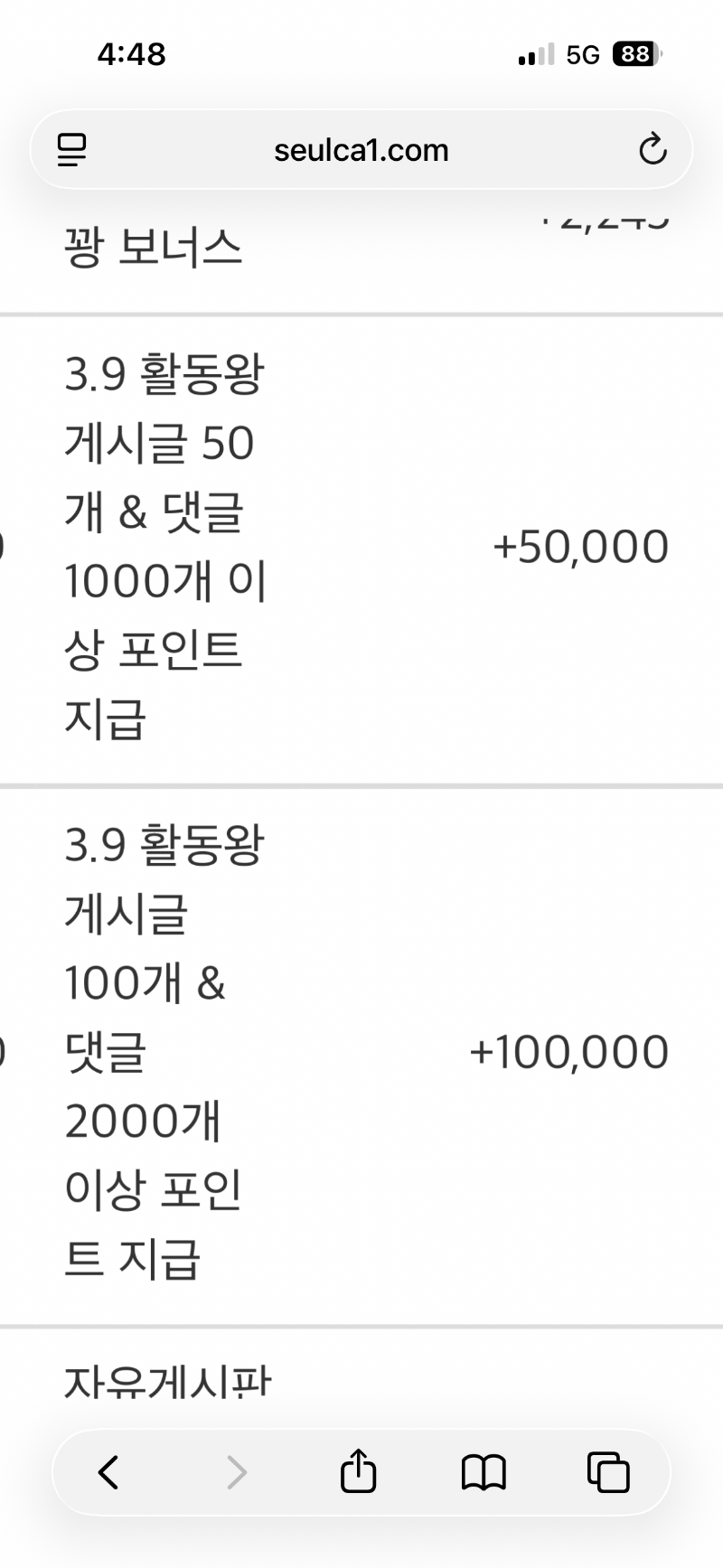Go back to the previous page
This screenshot has height=1568, width=723.
click(x=108, y=1472)
